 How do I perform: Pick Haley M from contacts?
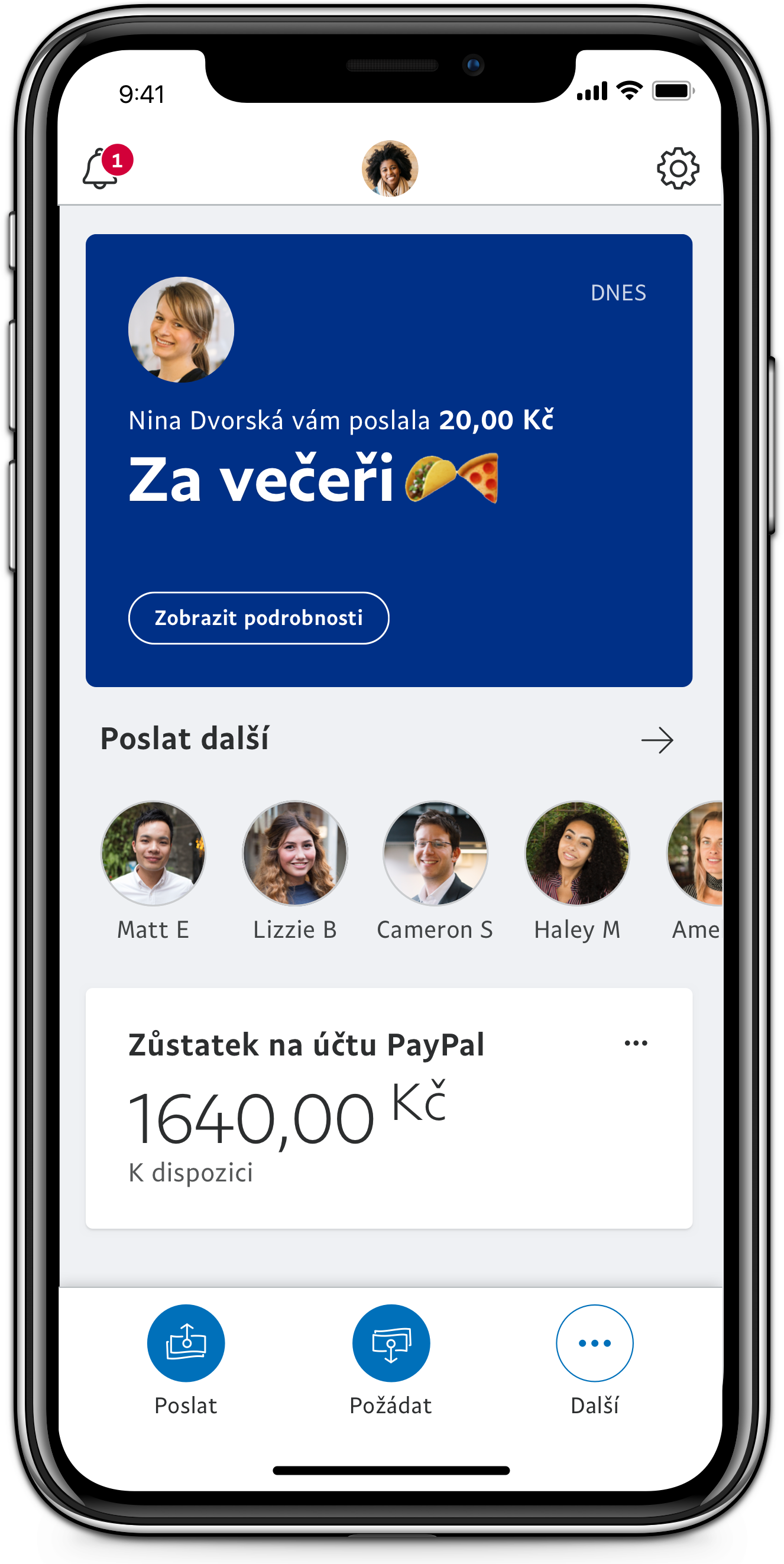[x=577, y=854]
